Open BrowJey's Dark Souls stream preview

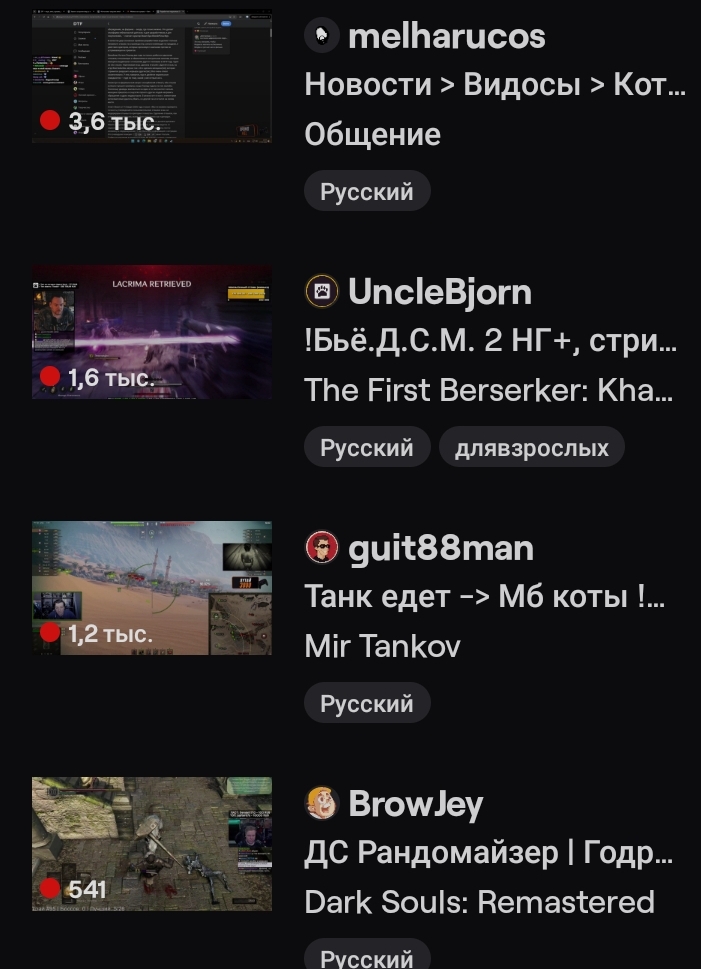click(152, 844)
